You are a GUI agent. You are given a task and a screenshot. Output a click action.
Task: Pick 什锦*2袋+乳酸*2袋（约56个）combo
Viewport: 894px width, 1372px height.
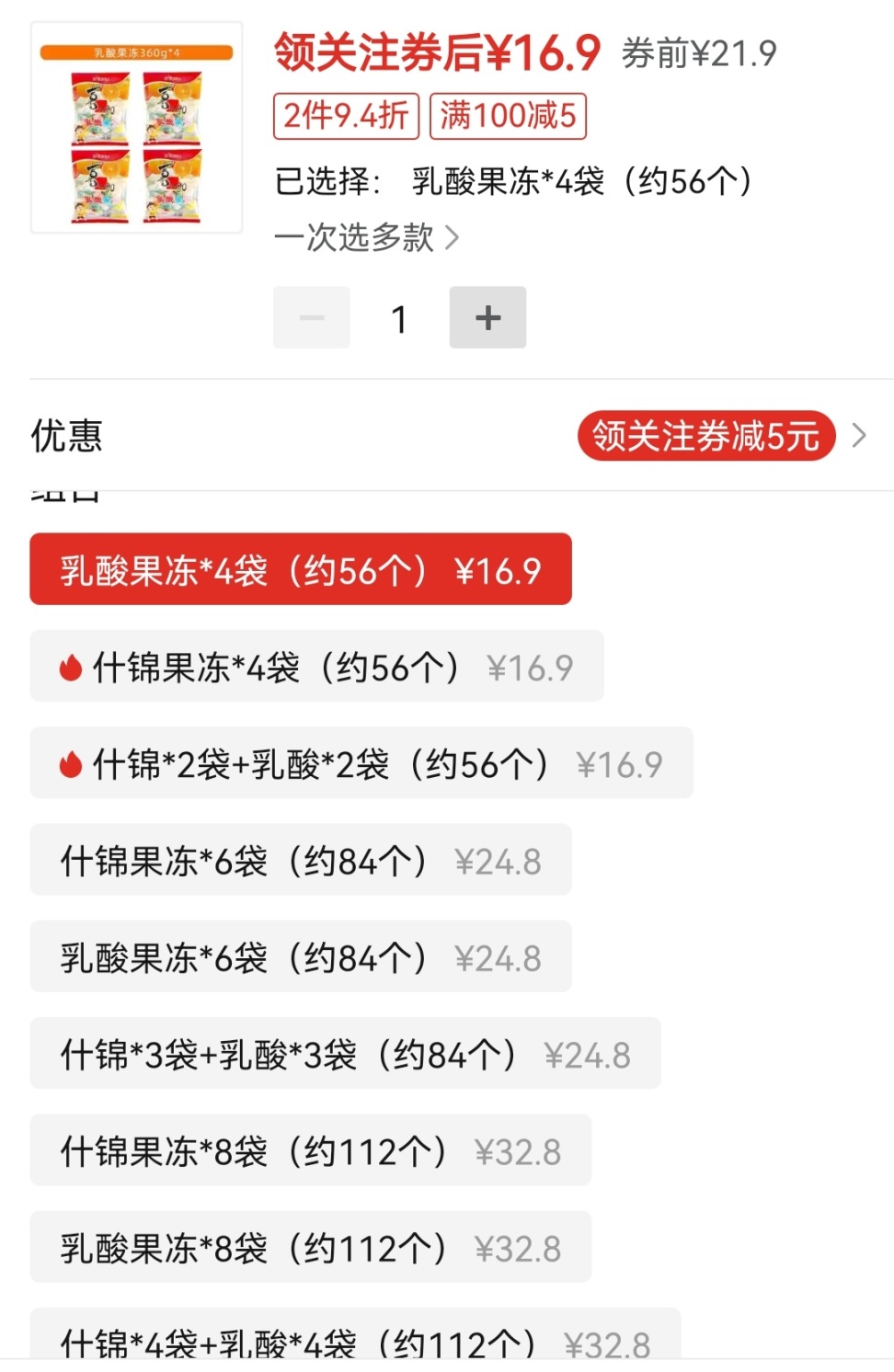(x=361, y=763)
